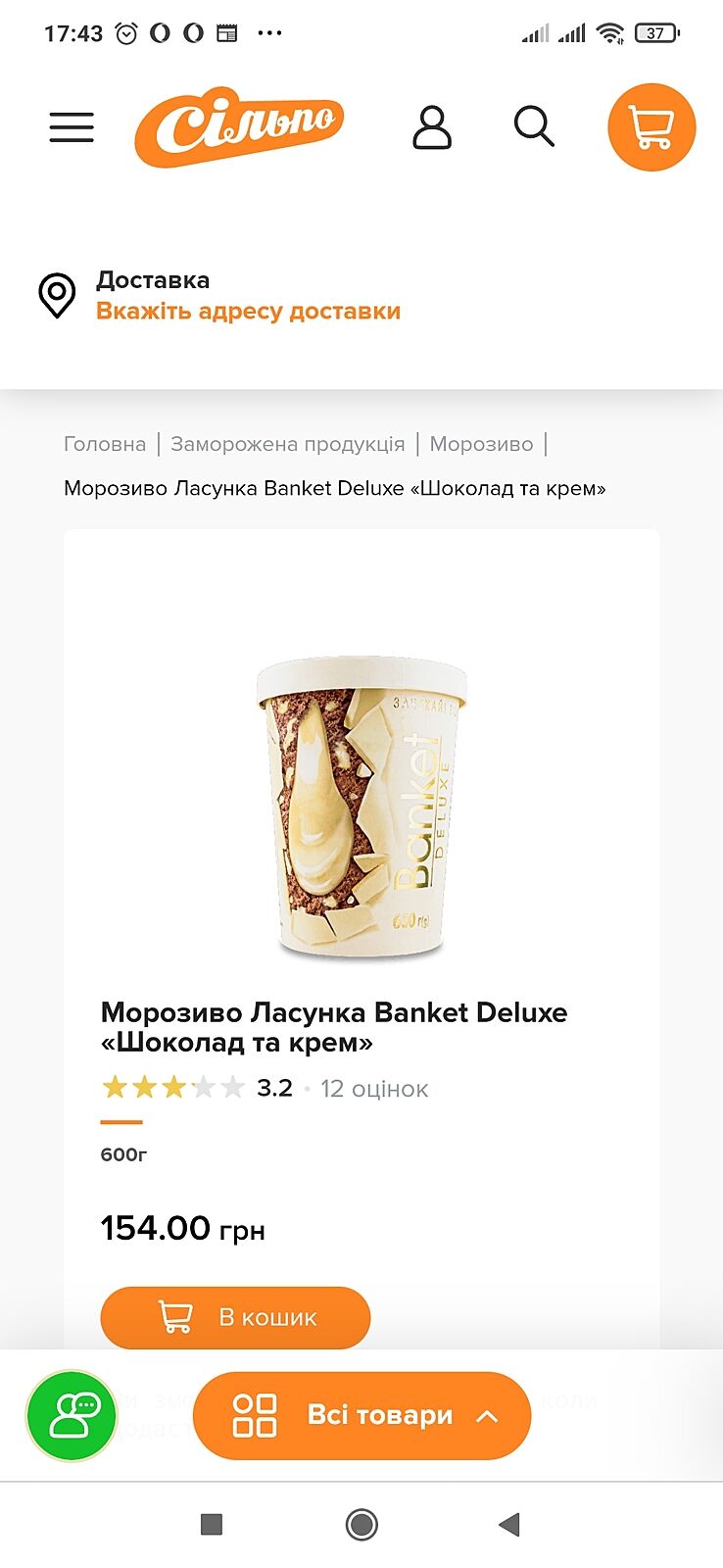Image resolution: width=723 pixels, height=1568 pixels.
Task: Tap the system home button
Action: 361,1524
